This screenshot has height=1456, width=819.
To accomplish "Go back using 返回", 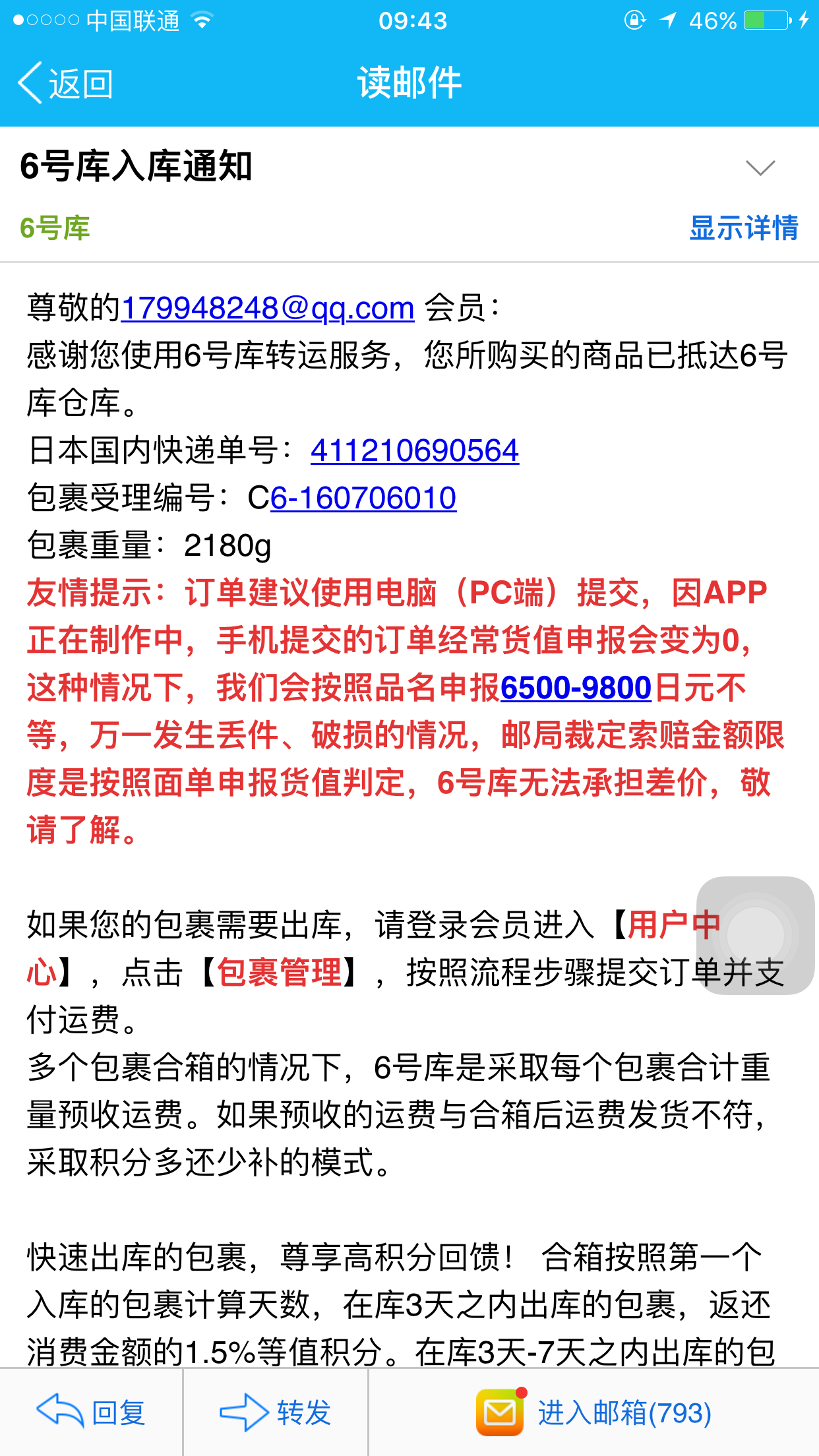I will [65, 84].
